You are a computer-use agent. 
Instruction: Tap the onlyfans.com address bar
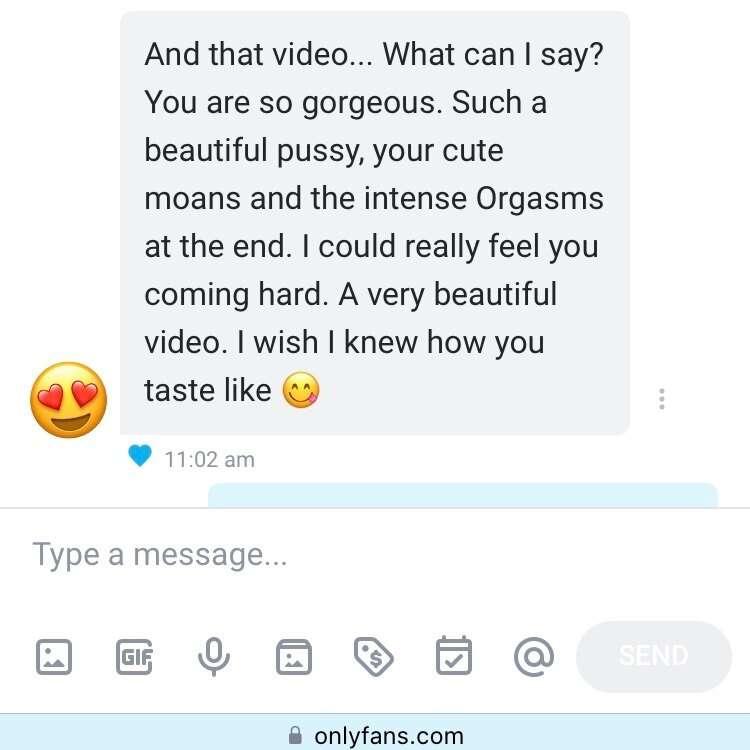click(x=375, y=736)
